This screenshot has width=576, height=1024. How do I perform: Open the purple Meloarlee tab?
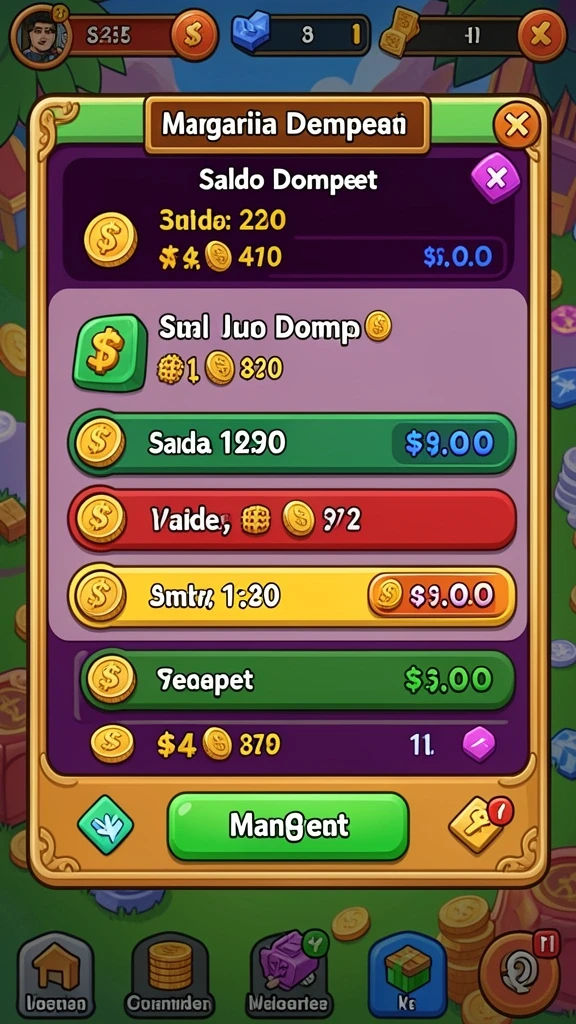(x=291, y=974)
